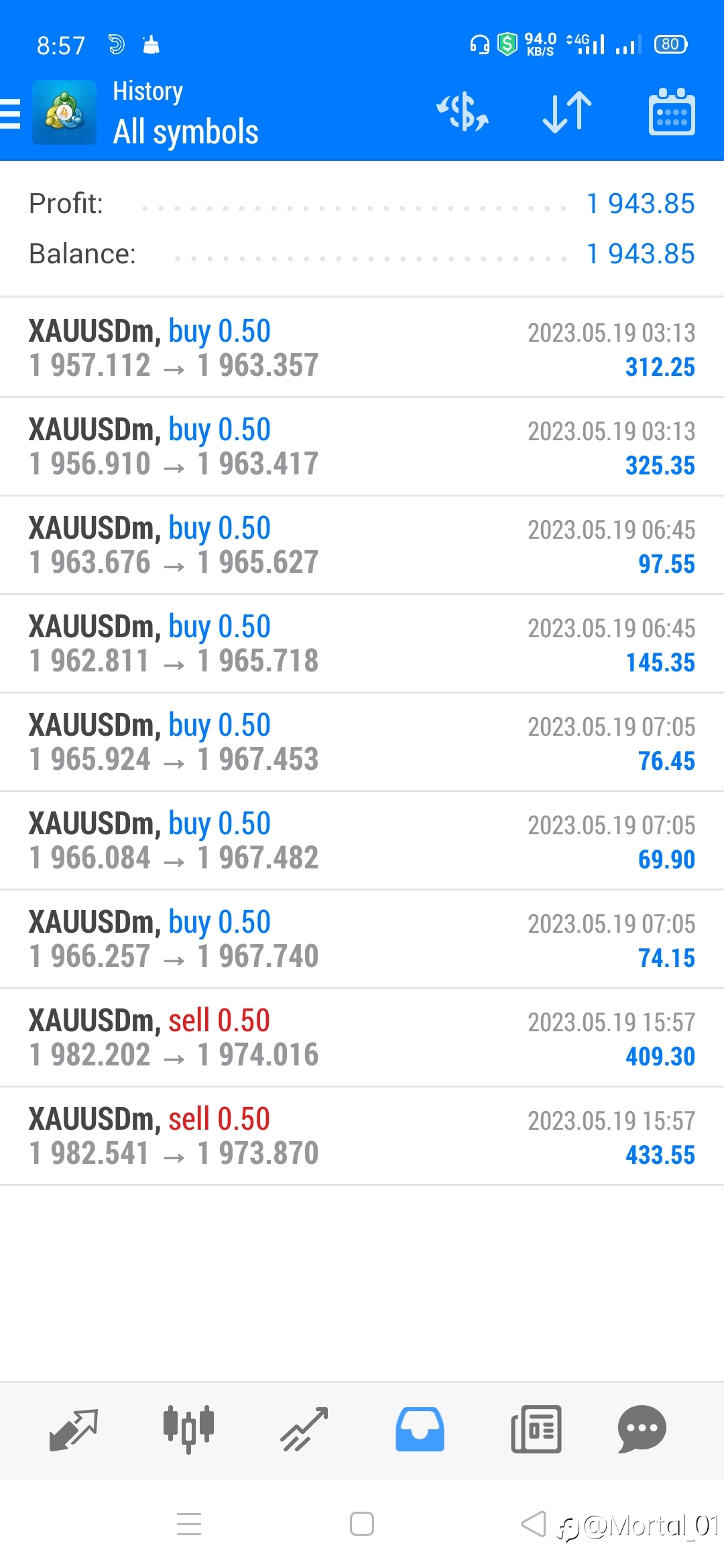Switch to the Trade tab
The image size is (724, 1568).
tap(304, 1429)
